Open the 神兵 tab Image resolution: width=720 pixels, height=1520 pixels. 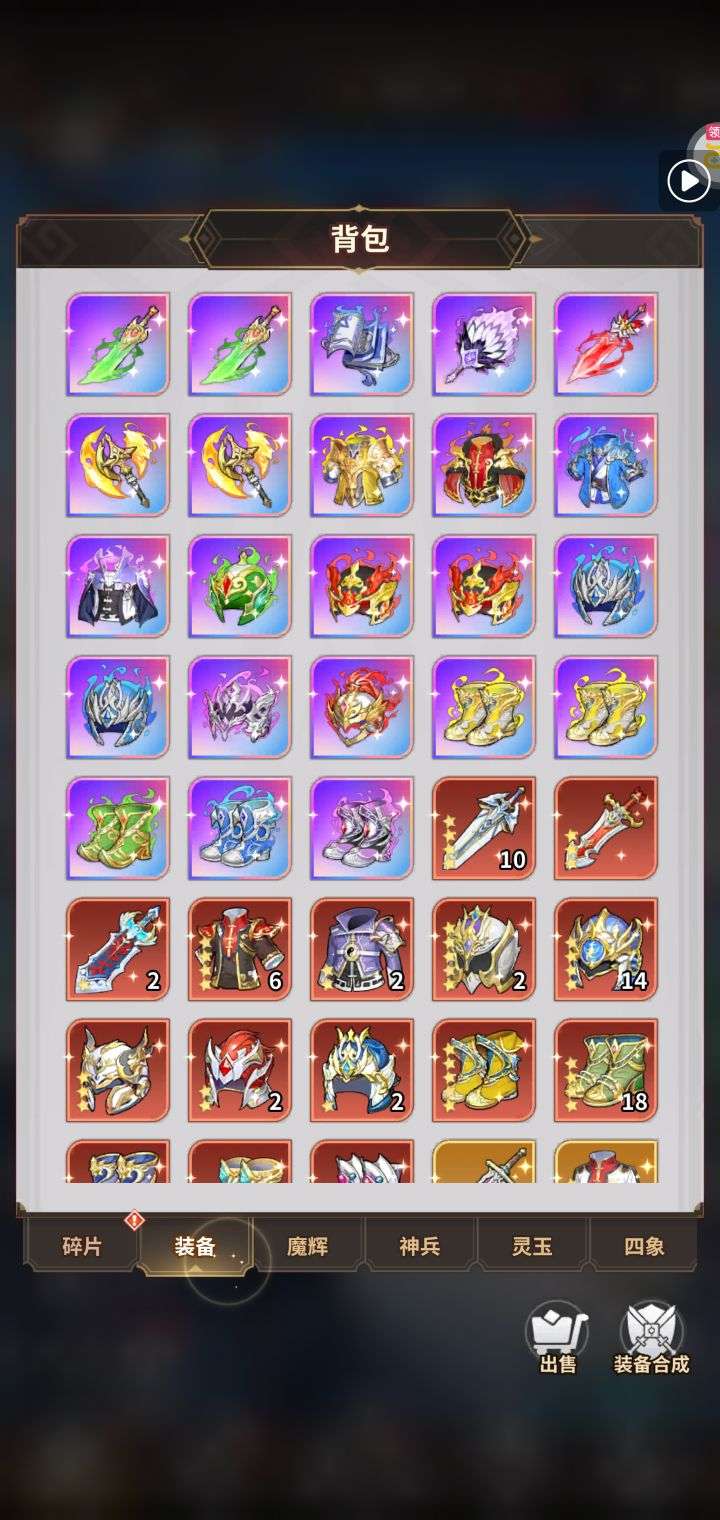coord(419,1246)
